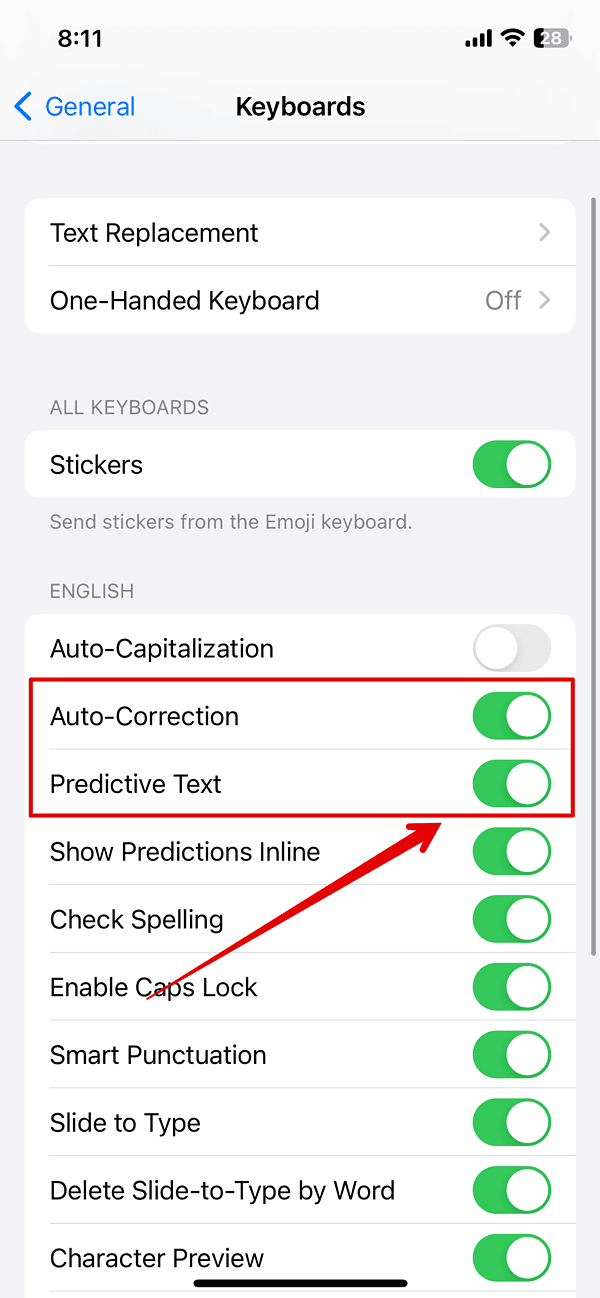Disable Auto-Correction

click(x=511, y=717)
